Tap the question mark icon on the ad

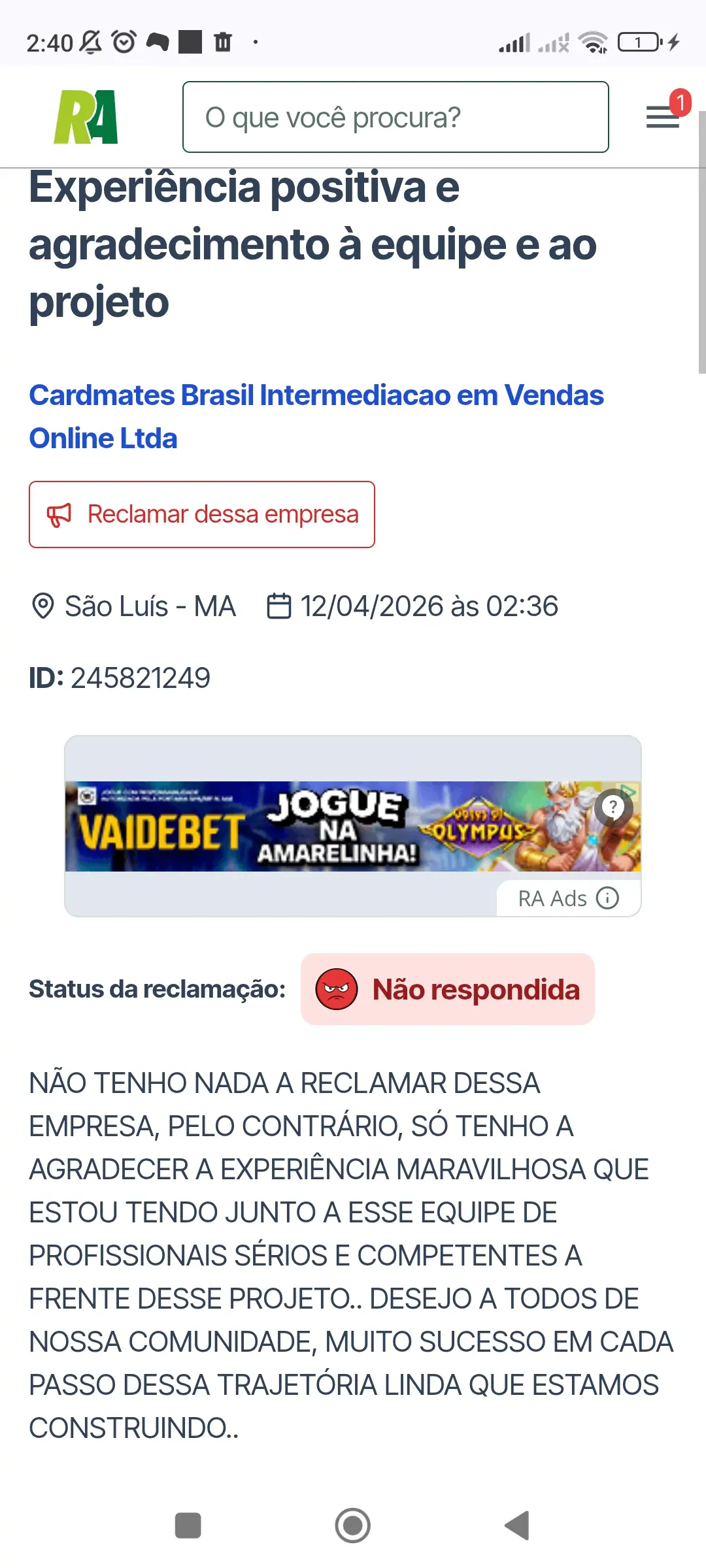click(x=613, y=808)
